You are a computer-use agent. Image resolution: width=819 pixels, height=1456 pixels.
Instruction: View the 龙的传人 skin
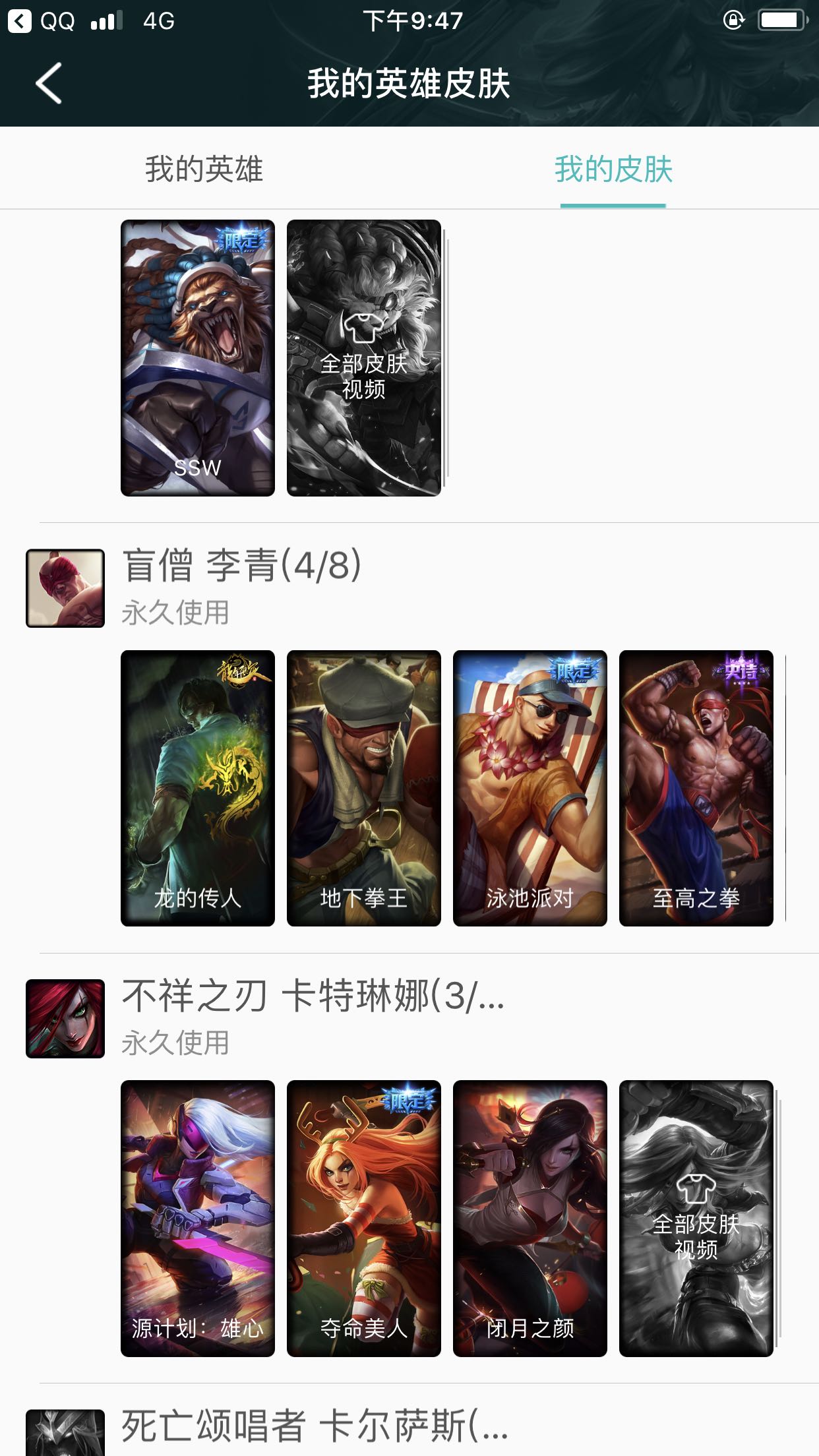(198, 788)
